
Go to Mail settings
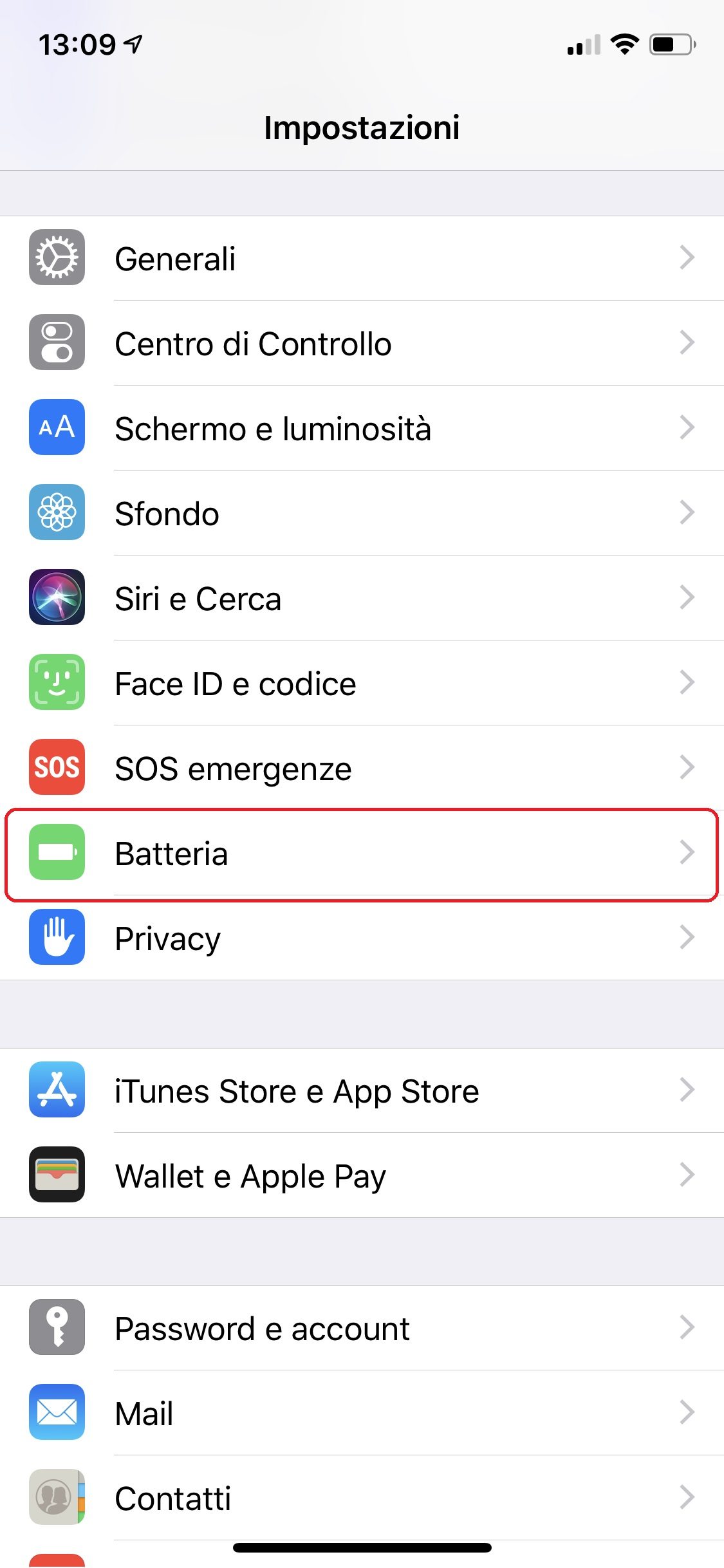click(362, 1413)
